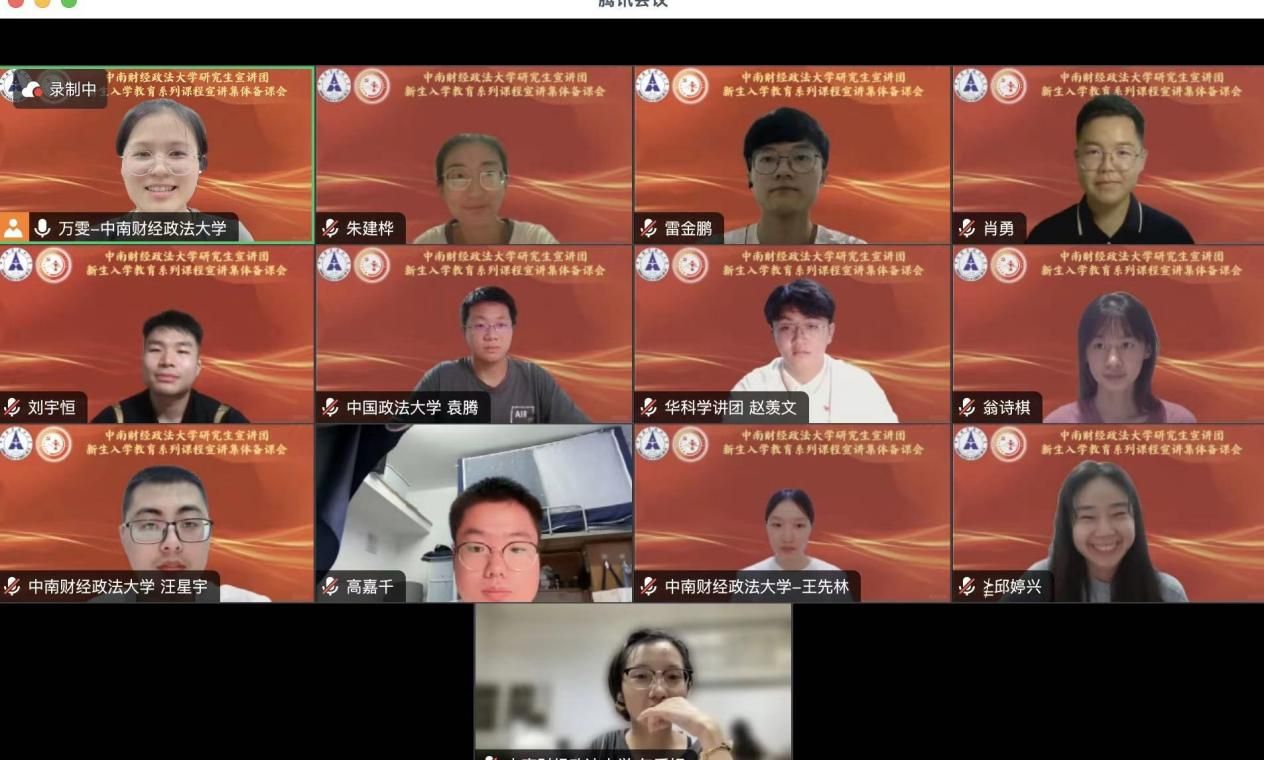Screen dimensions: 1264x760
Task: Tap 汪星宇's video tile
Action: (x=157, y=513)
